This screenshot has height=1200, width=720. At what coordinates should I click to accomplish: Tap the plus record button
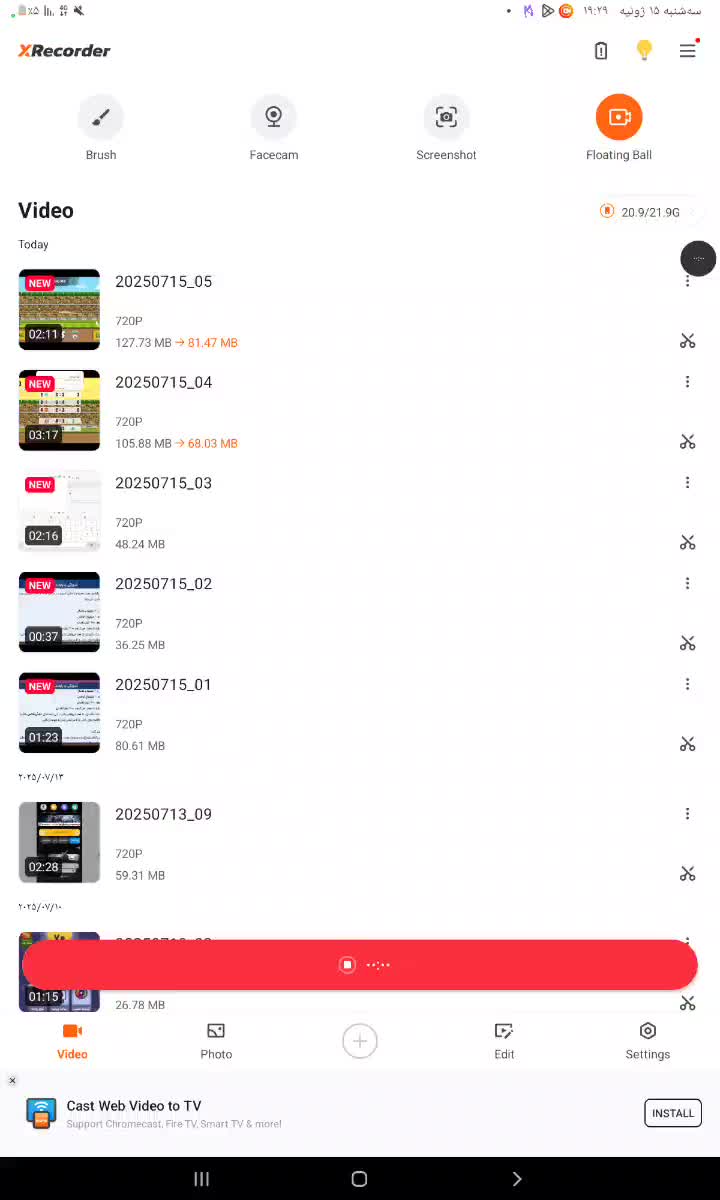click(x=360, y=1041)
